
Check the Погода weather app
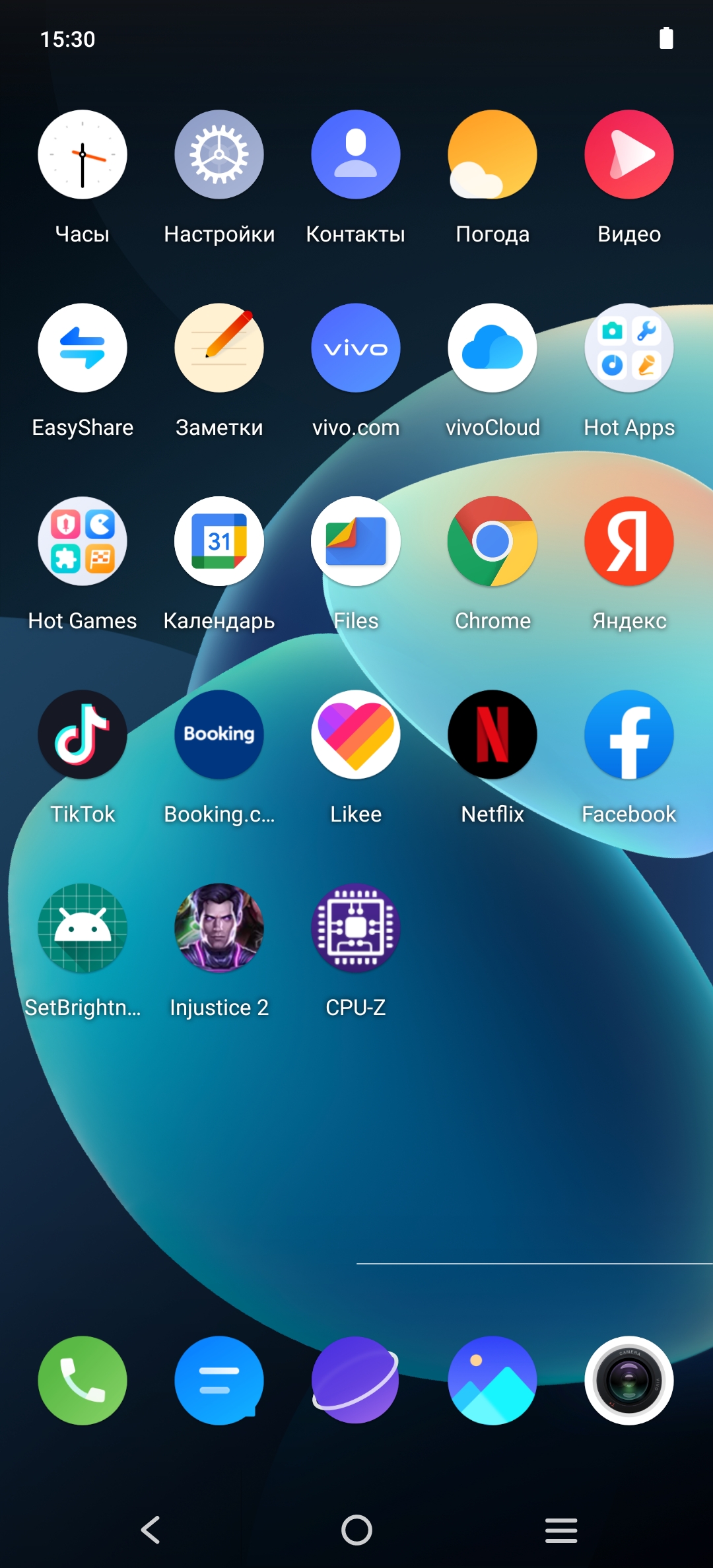click(x=492, y=155)
